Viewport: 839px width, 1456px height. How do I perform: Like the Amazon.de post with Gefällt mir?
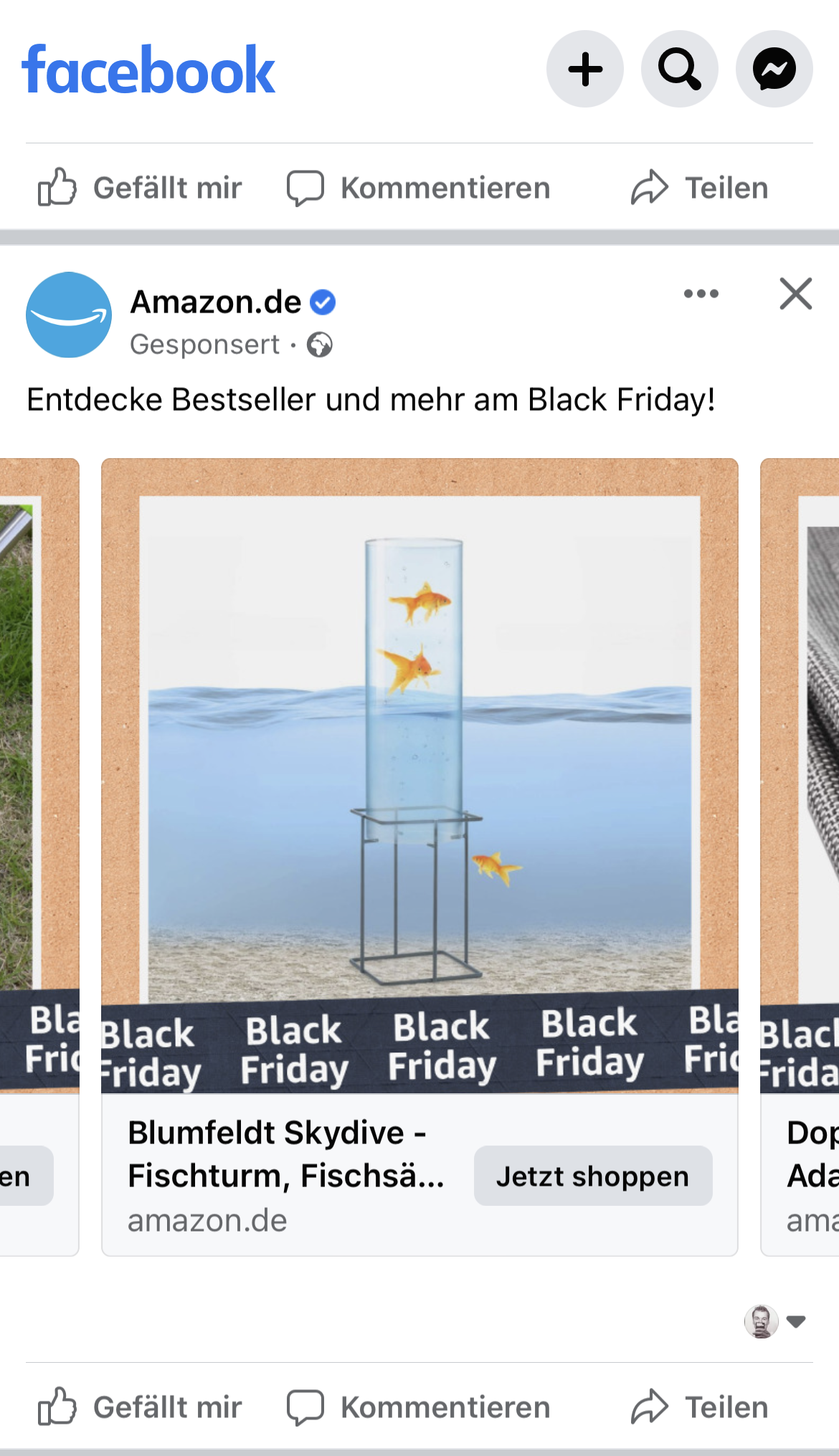[141, 1407]
